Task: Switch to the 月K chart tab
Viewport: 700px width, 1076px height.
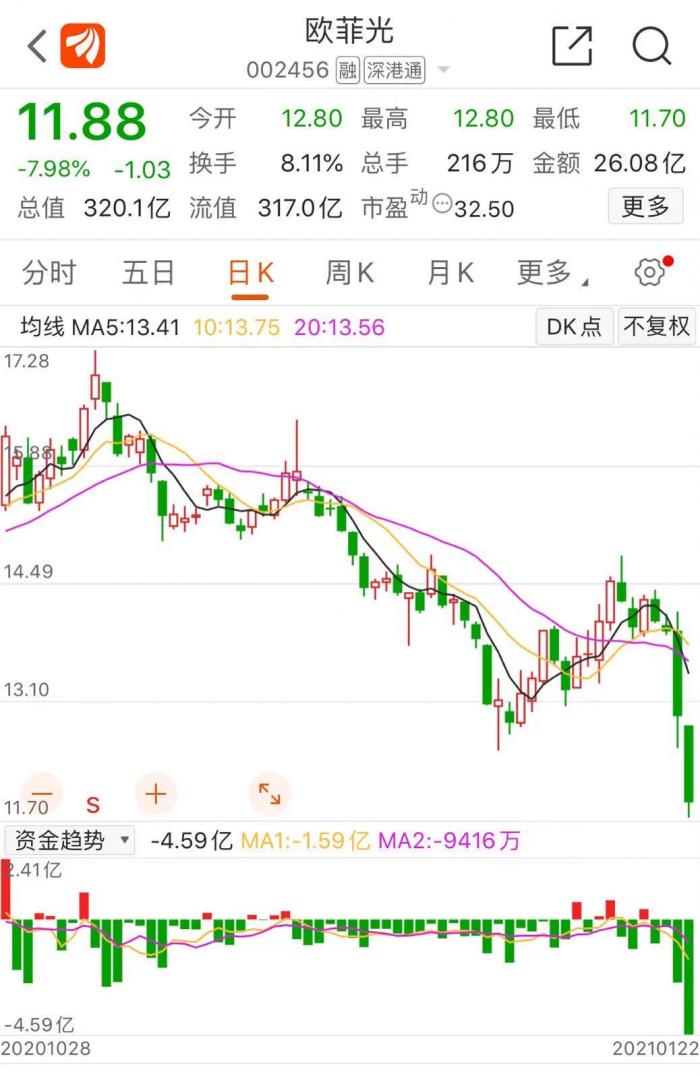Action: click(450, 272)
